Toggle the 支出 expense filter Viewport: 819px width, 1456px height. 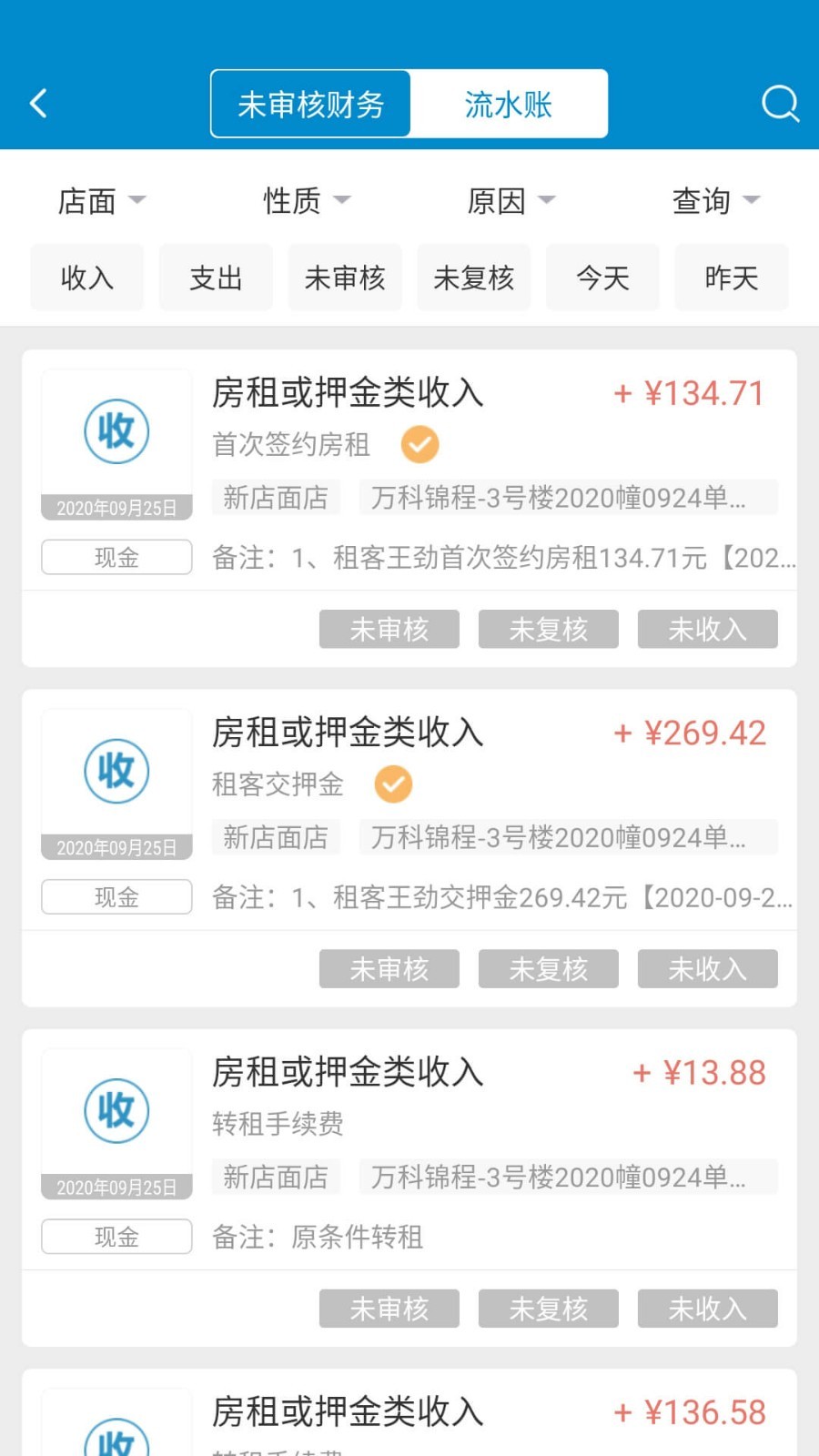tap(216, 278)
